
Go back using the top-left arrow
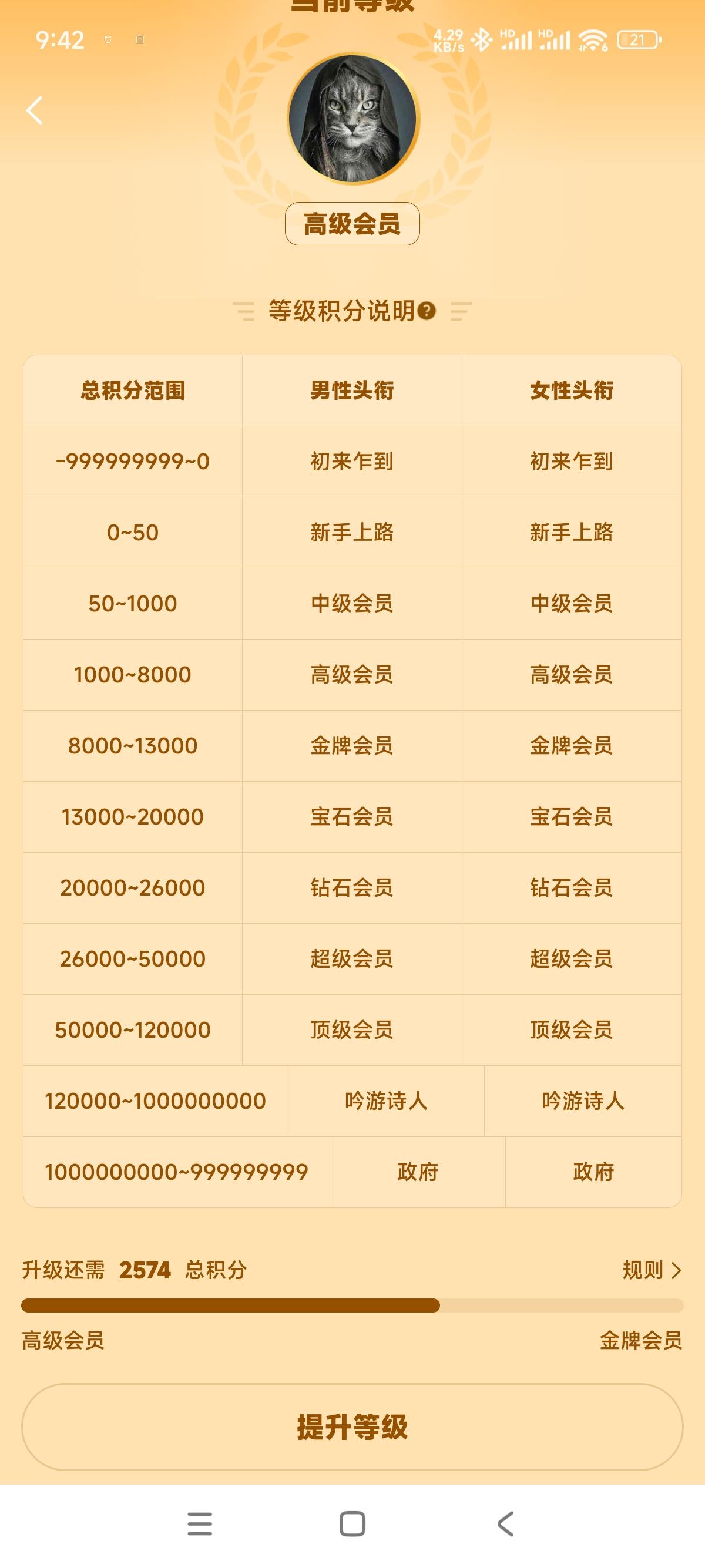click(x=35, y=110)
